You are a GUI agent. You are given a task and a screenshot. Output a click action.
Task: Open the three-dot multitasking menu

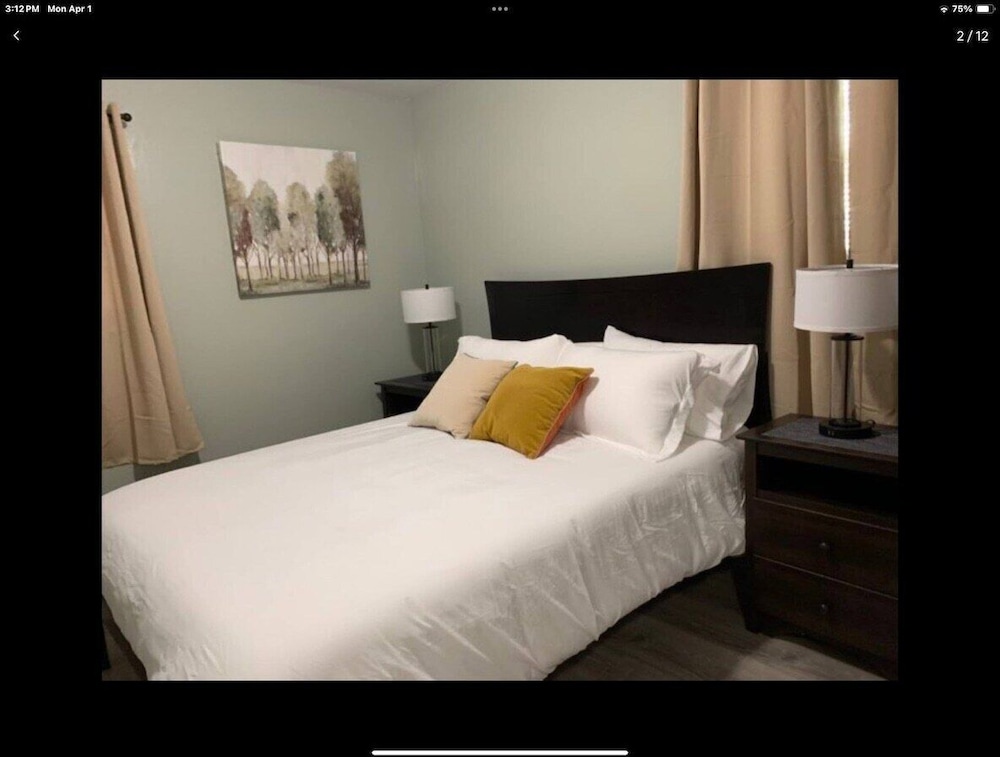pos(500,9)
